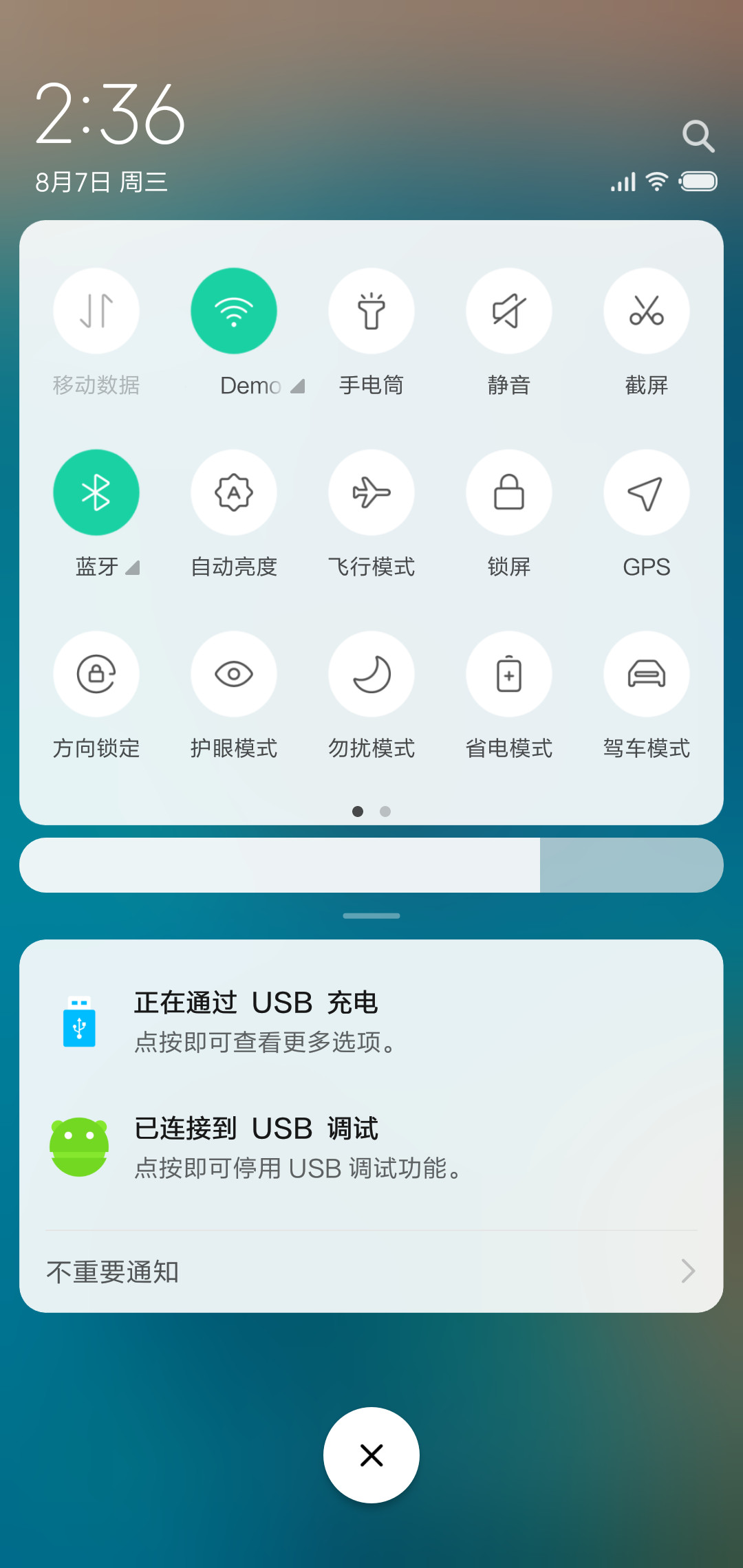Take a screenshot with 截屏
743x1568 pixels.
coord(647,311)
